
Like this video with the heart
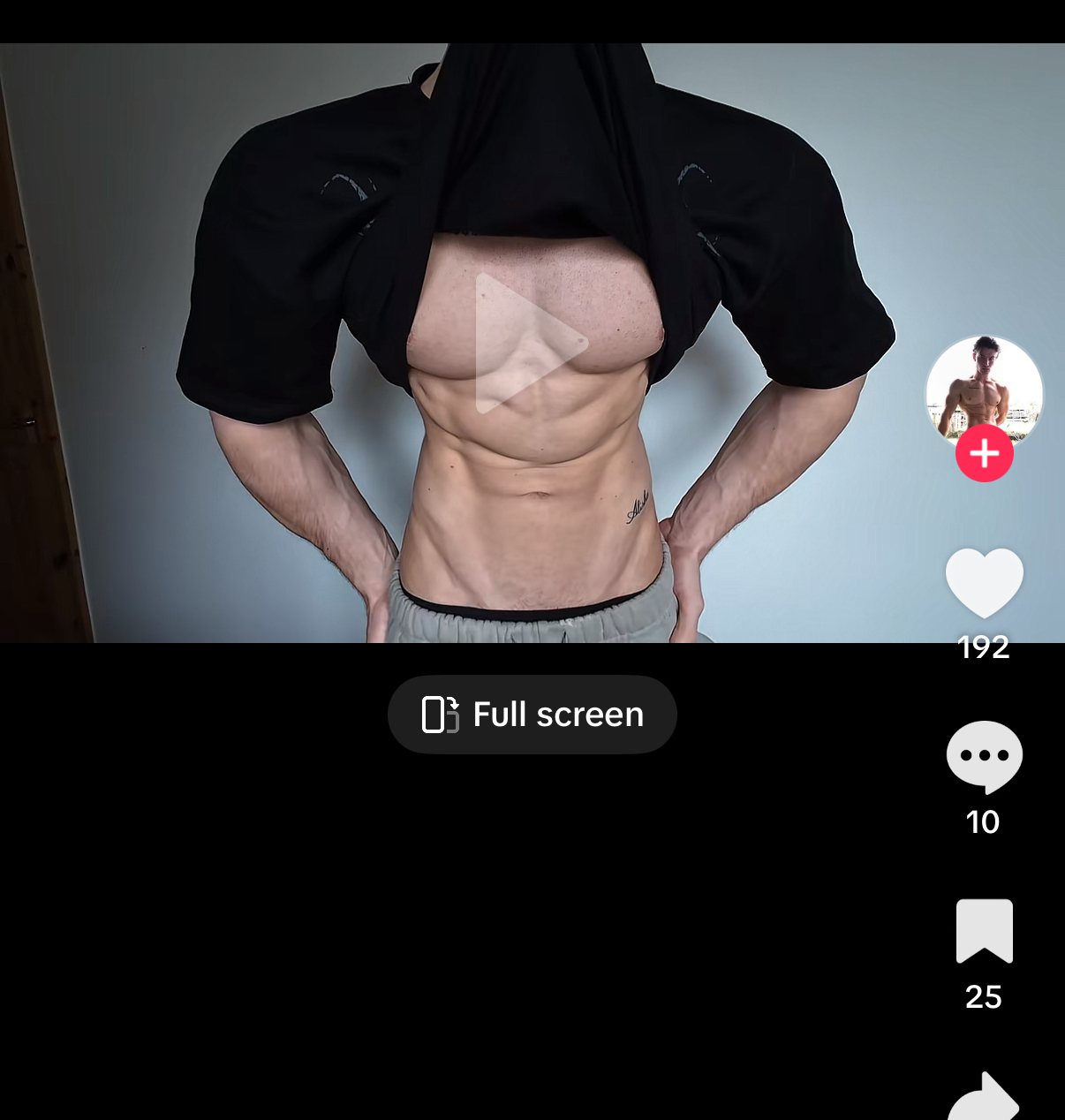pos(984,582)
